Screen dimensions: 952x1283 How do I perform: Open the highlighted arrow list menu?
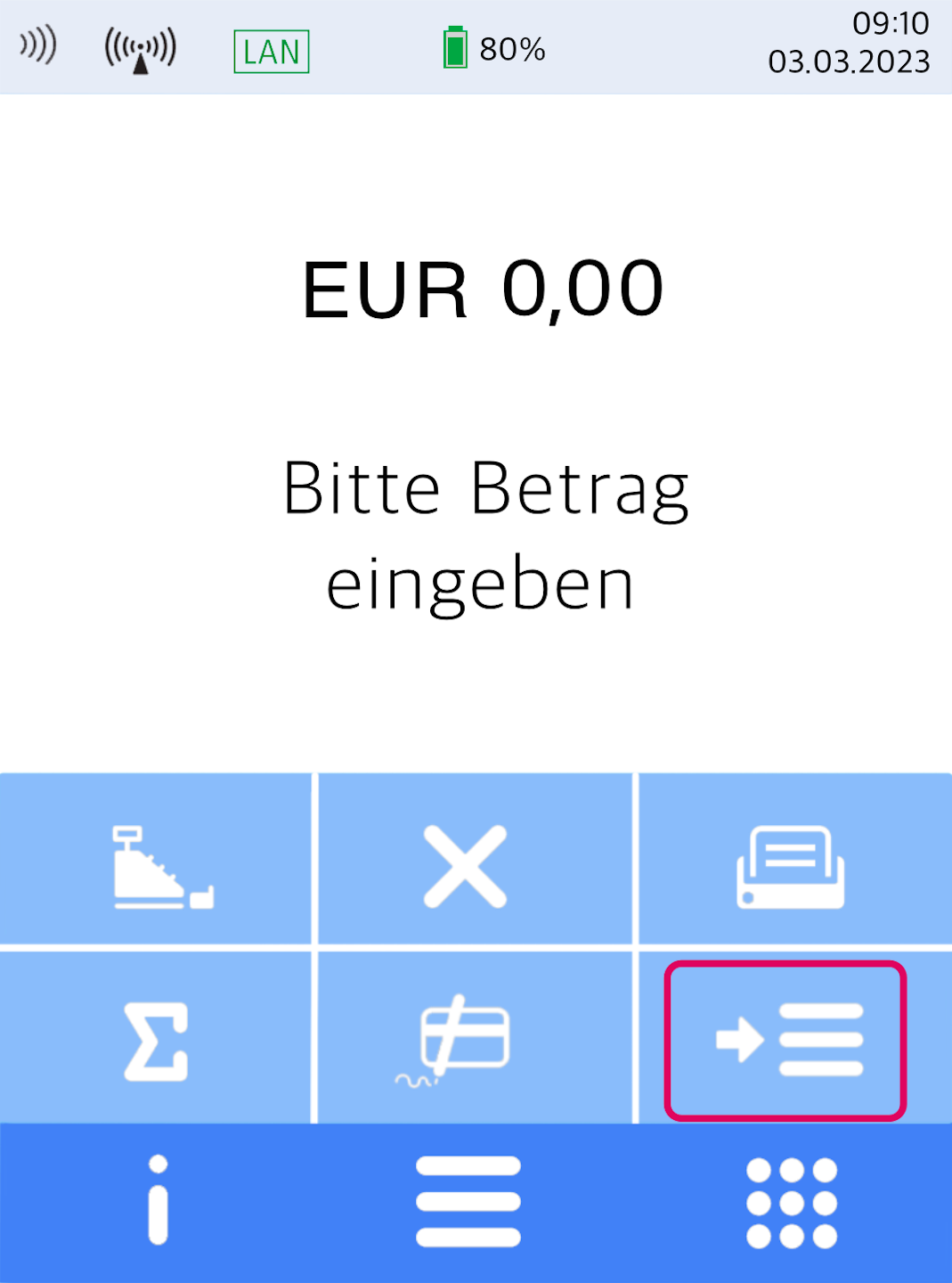coord(786,1041)
